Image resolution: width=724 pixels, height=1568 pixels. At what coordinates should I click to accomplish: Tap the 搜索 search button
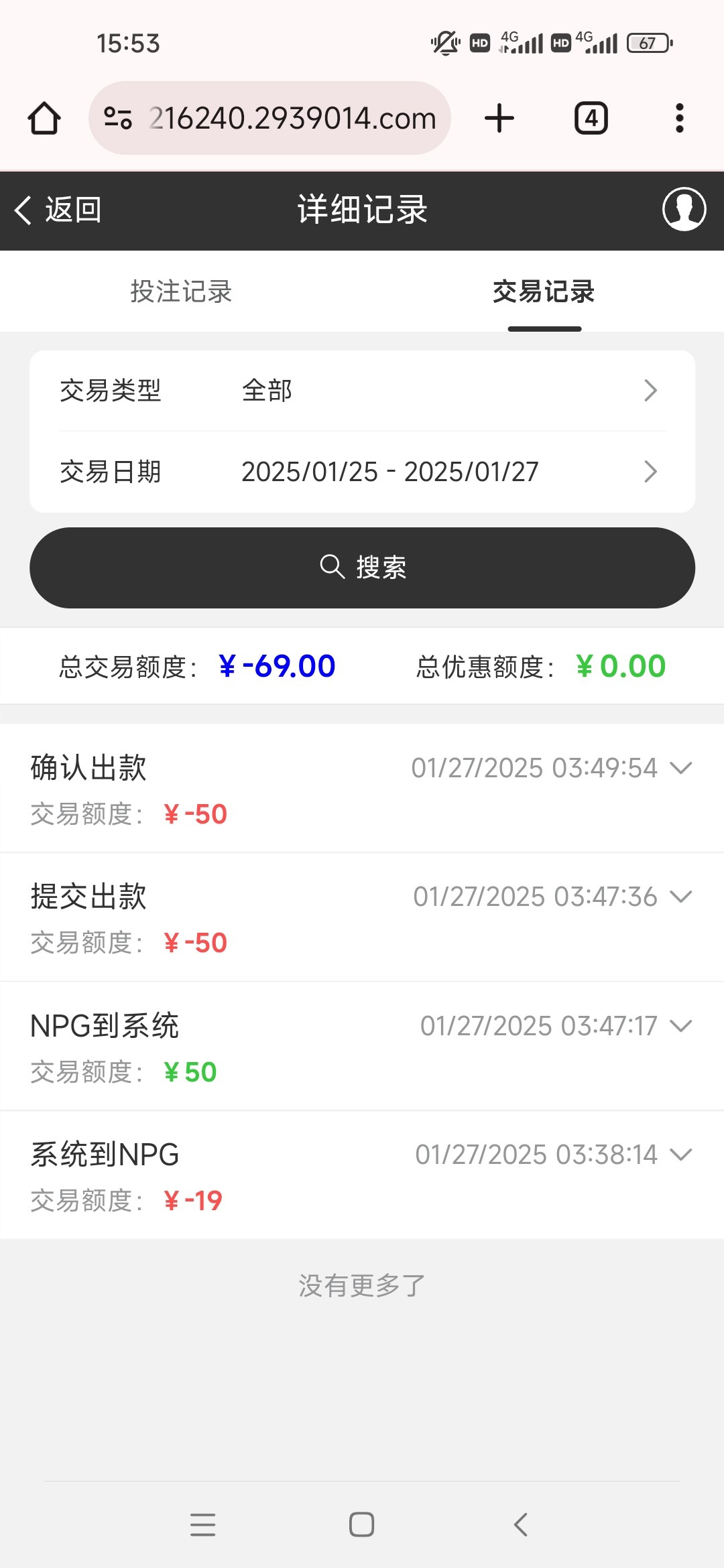362,568
